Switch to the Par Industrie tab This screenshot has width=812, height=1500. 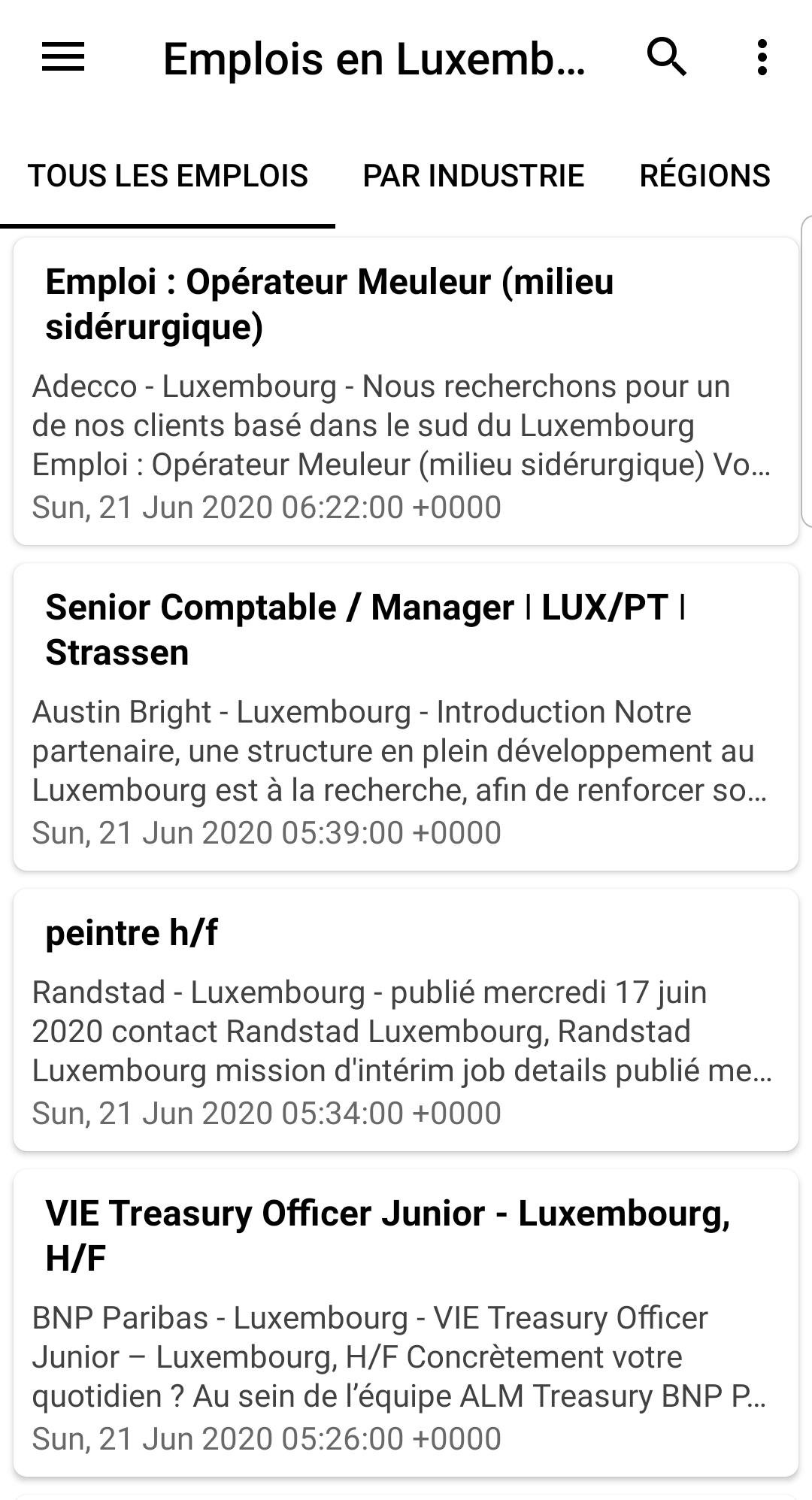(x=473, y=176)
